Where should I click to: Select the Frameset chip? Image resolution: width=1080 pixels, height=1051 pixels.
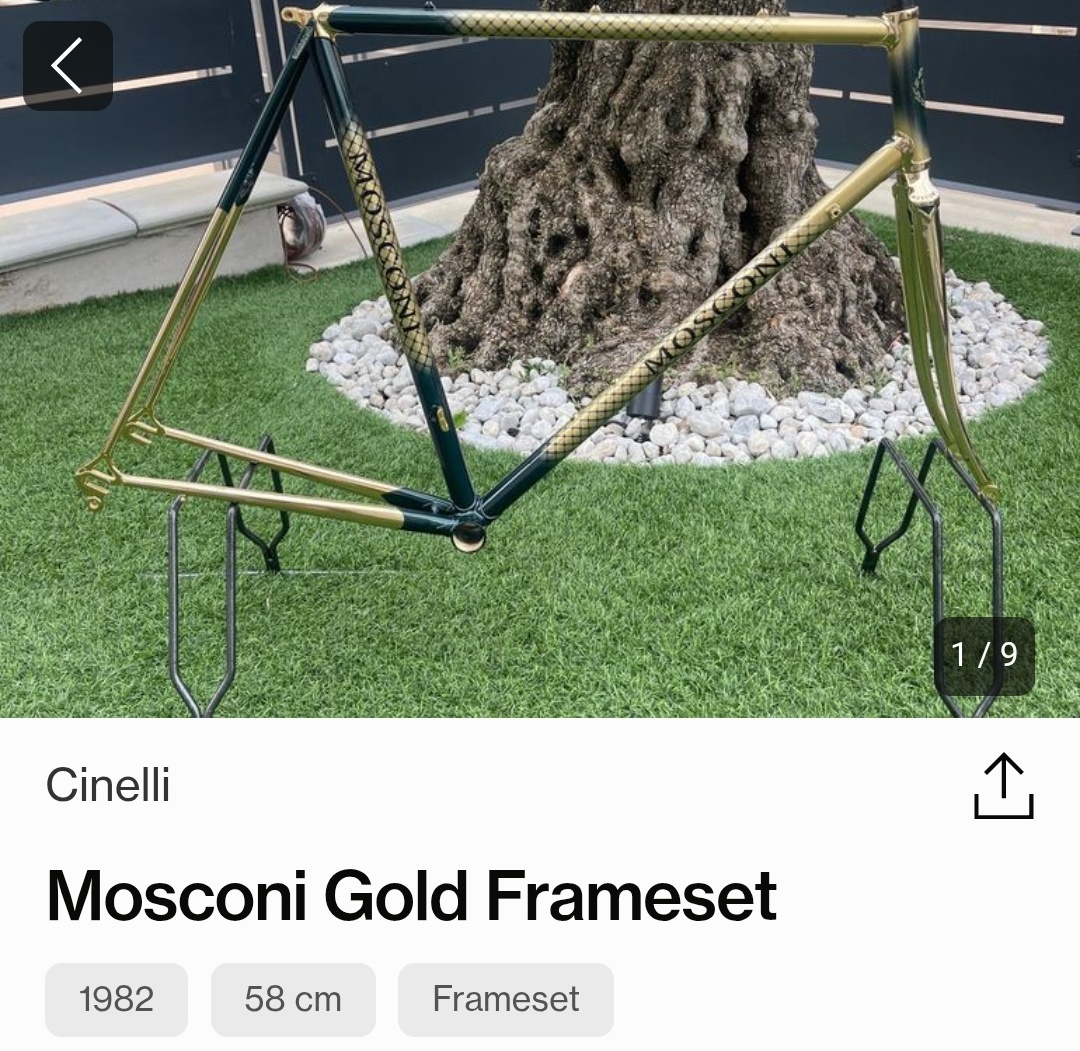point(505,999)
